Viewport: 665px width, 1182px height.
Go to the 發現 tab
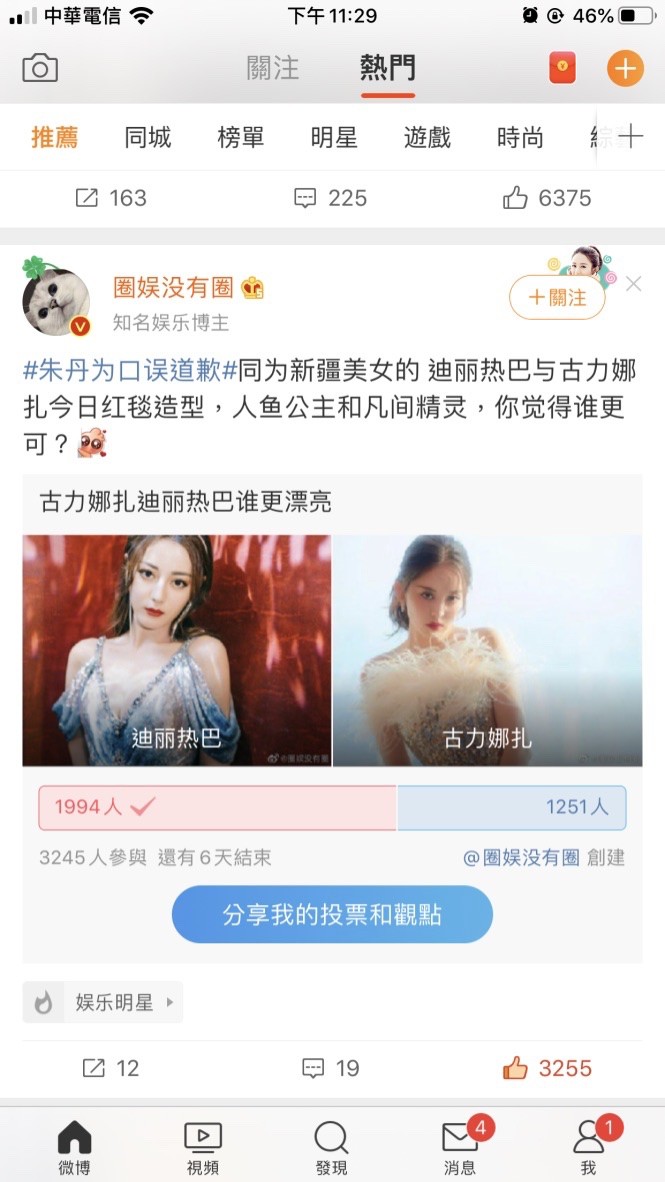click(x=331, y=1147)
